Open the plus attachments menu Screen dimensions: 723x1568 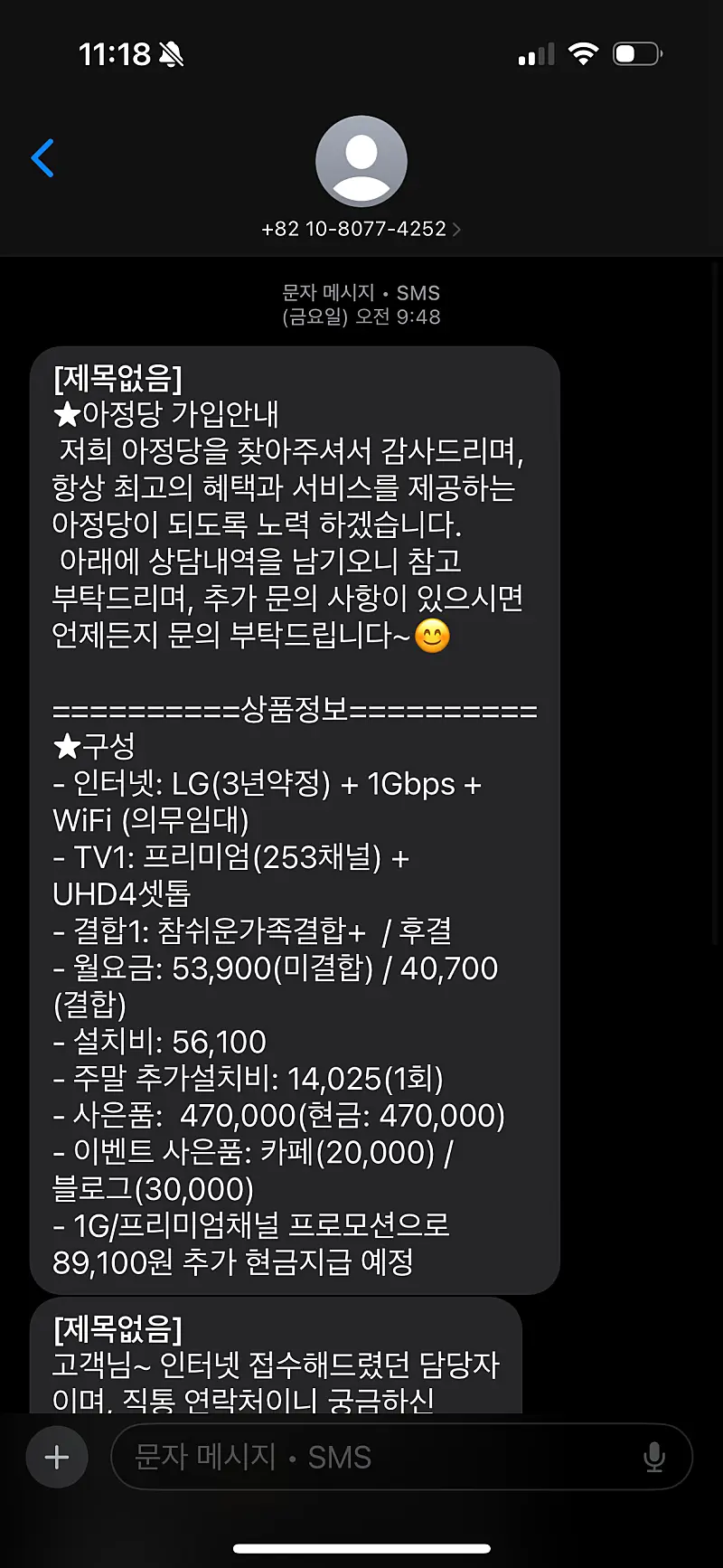pyautogui.click(x=57, y=1457)
